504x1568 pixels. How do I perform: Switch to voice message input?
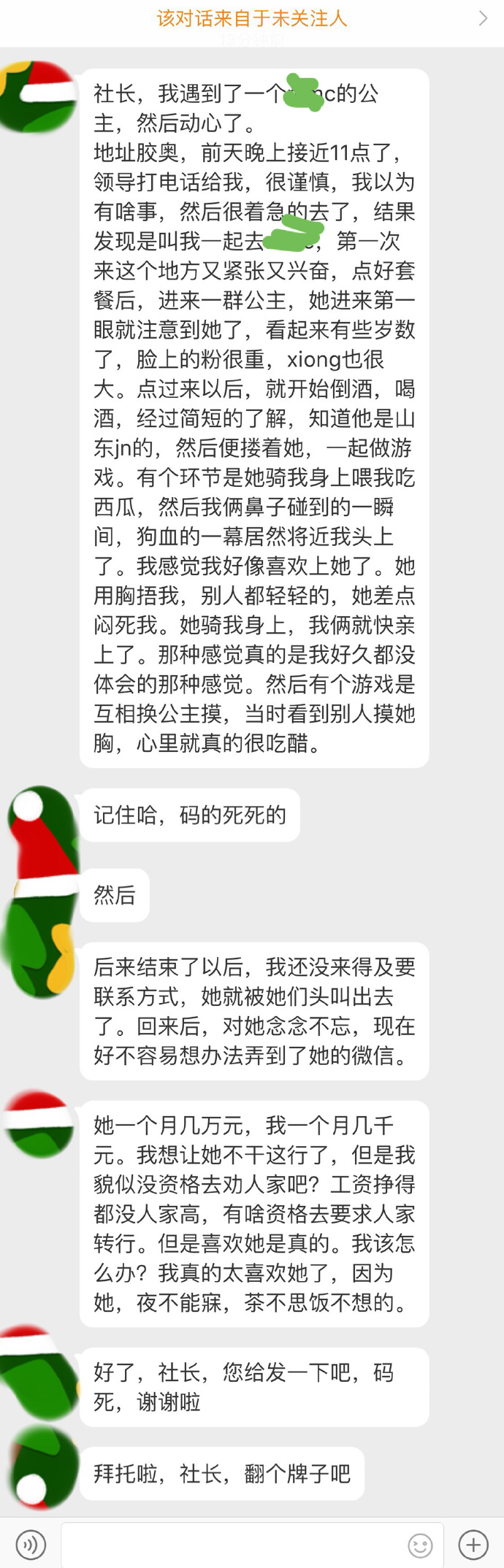coord(31,1544)
